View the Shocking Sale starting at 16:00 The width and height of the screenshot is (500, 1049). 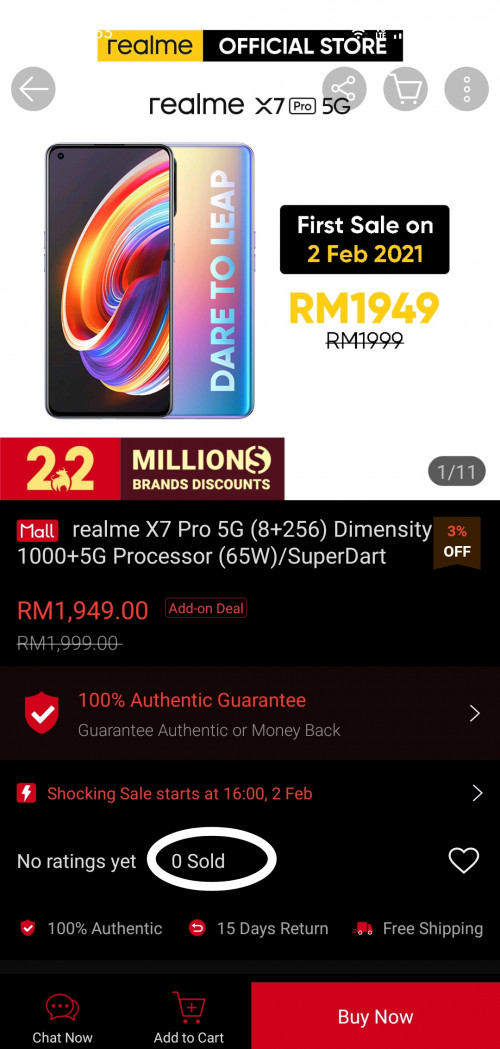pos(250,793)
